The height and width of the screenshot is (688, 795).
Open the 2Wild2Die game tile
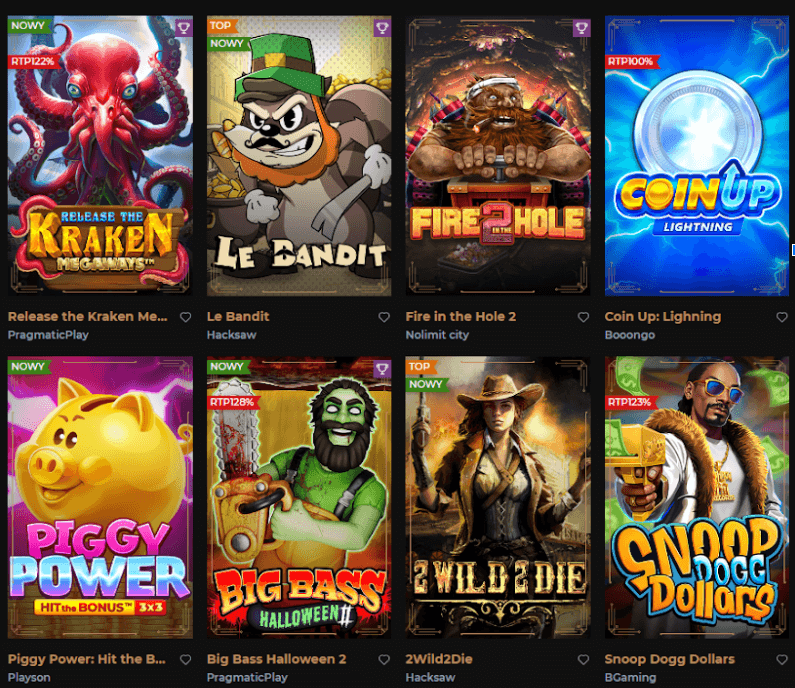pyautogui.click(x=497, y=498)
